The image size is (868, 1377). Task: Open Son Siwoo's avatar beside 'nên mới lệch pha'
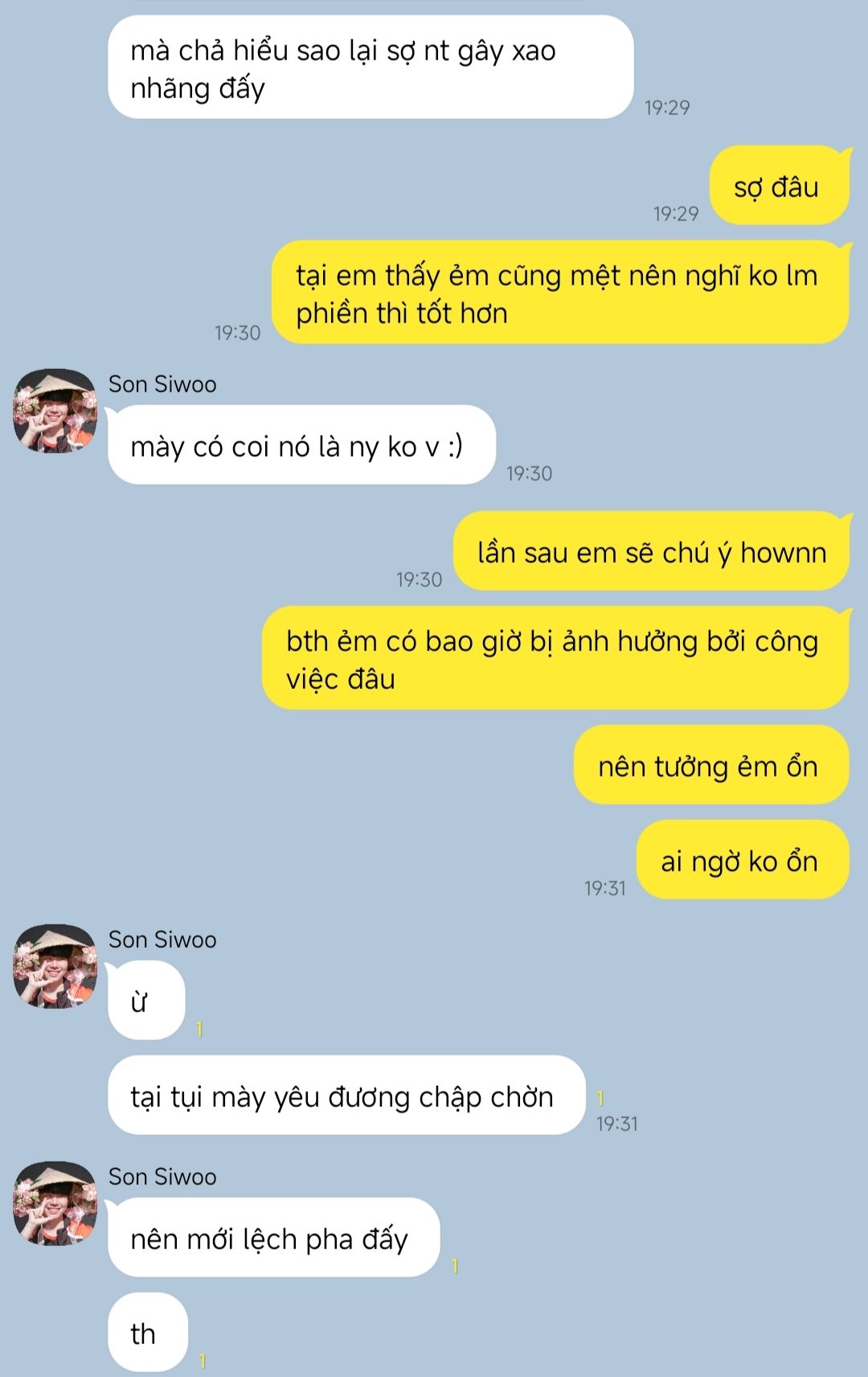point(55,1203)
